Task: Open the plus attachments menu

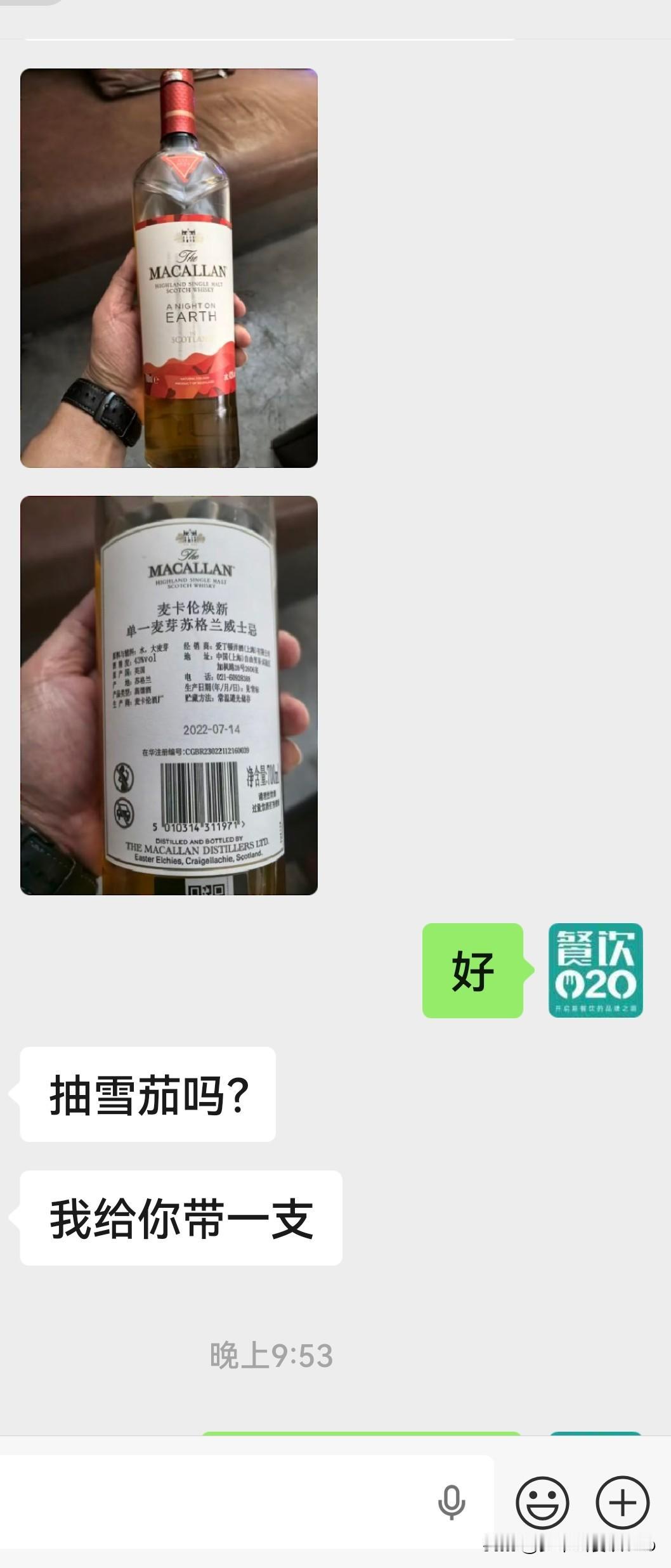Action: (x=623, y=1502)
